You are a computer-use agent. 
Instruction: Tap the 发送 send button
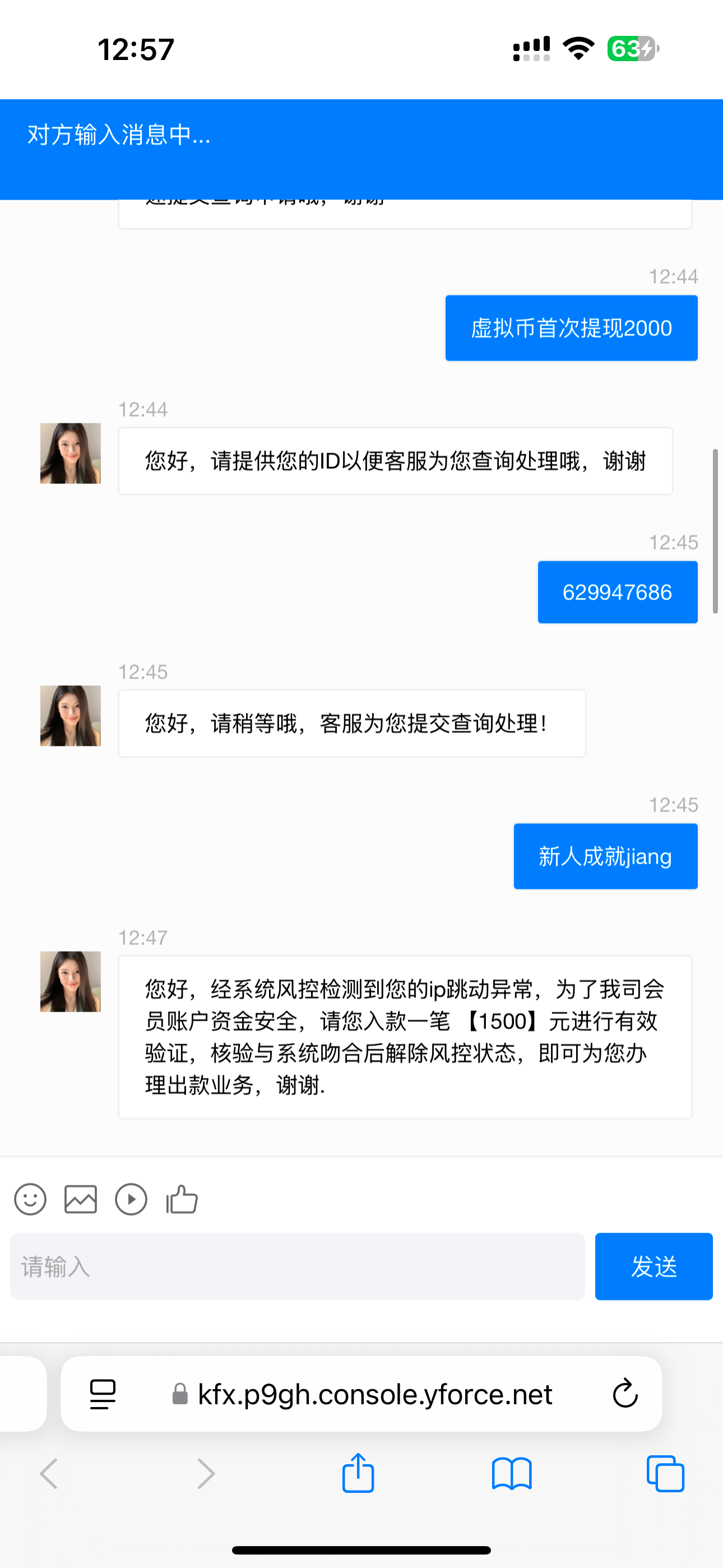pyautogui.click(x=654, y=1267)
